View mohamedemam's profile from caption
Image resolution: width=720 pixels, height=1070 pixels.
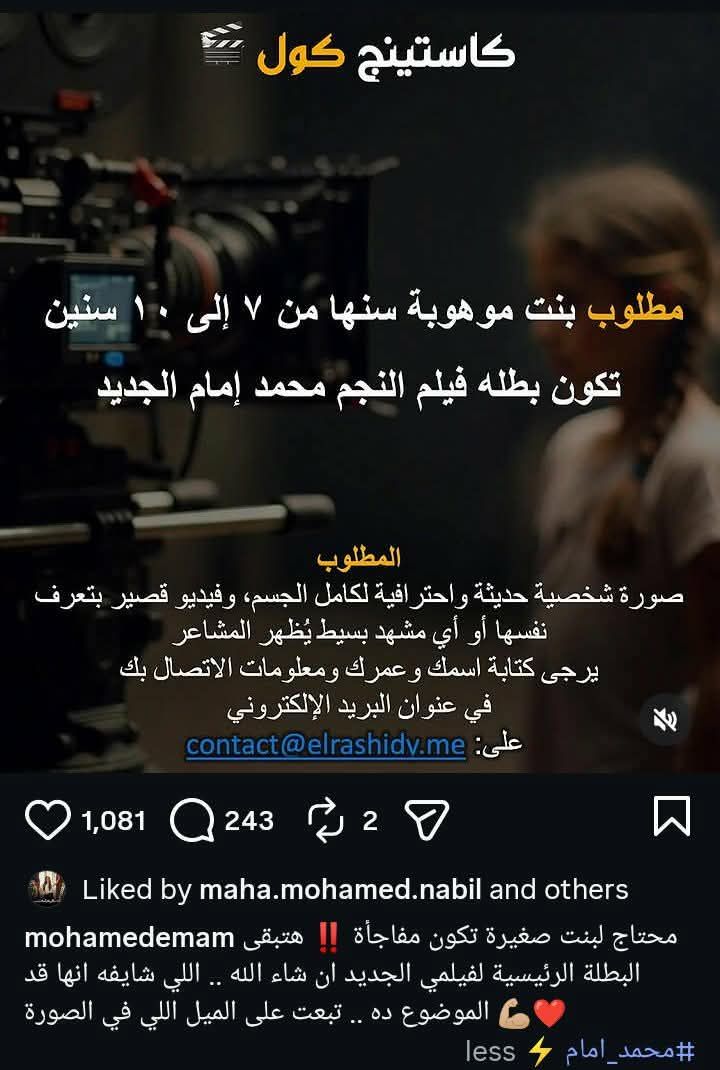pos(128,937)
